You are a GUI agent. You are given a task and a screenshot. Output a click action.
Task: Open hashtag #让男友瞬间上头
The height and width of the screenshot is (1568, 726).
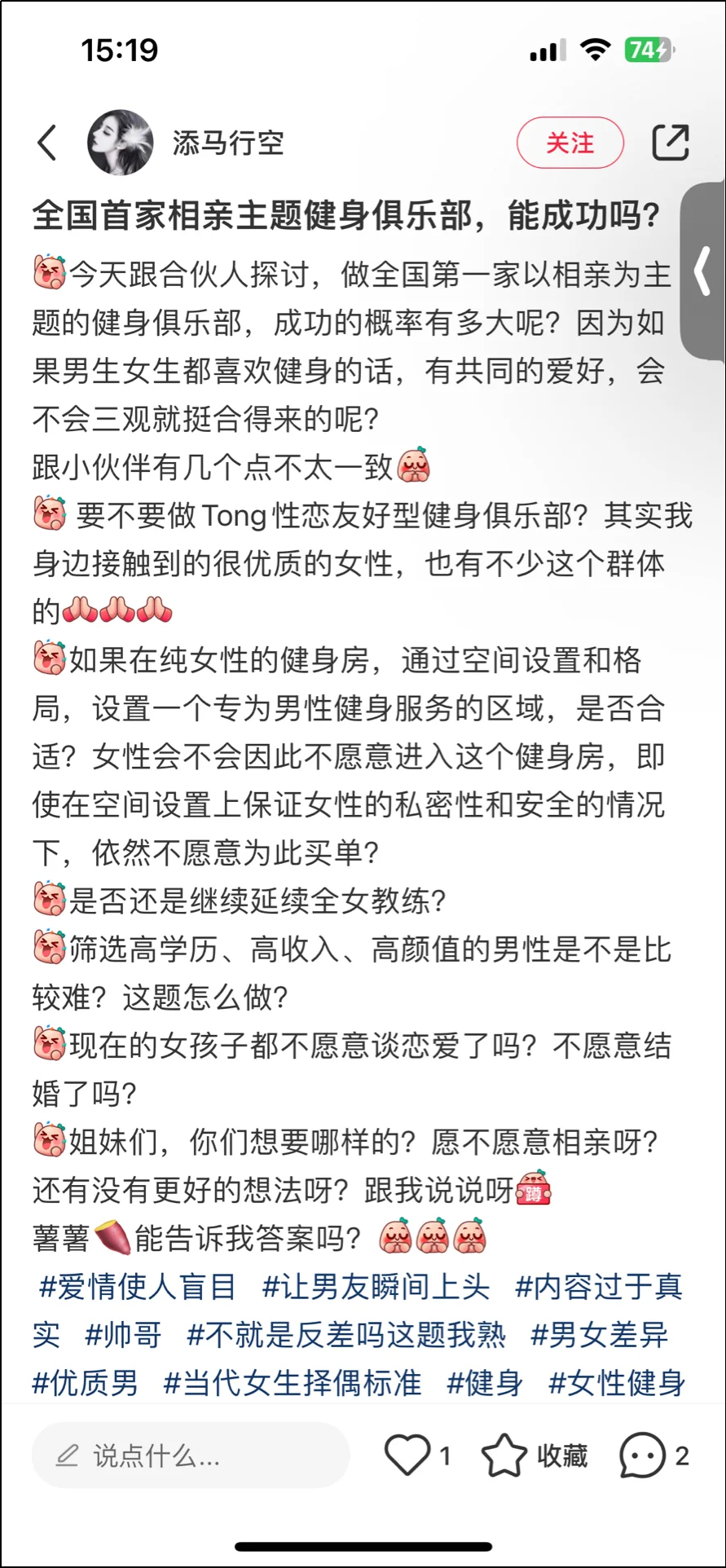376,1287
